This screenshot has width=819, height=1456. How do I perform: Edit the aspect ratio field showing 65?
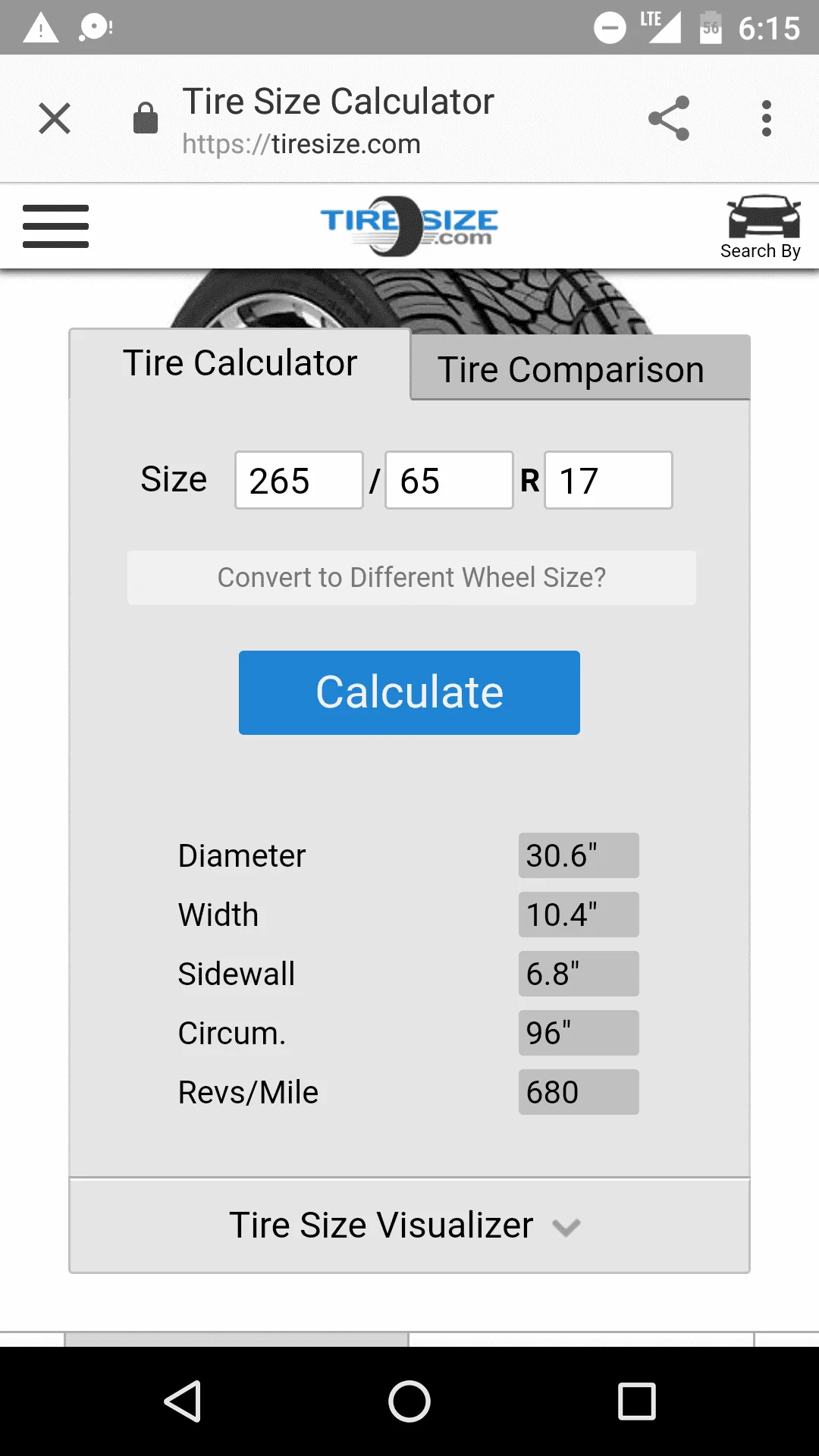click(449, 481)
